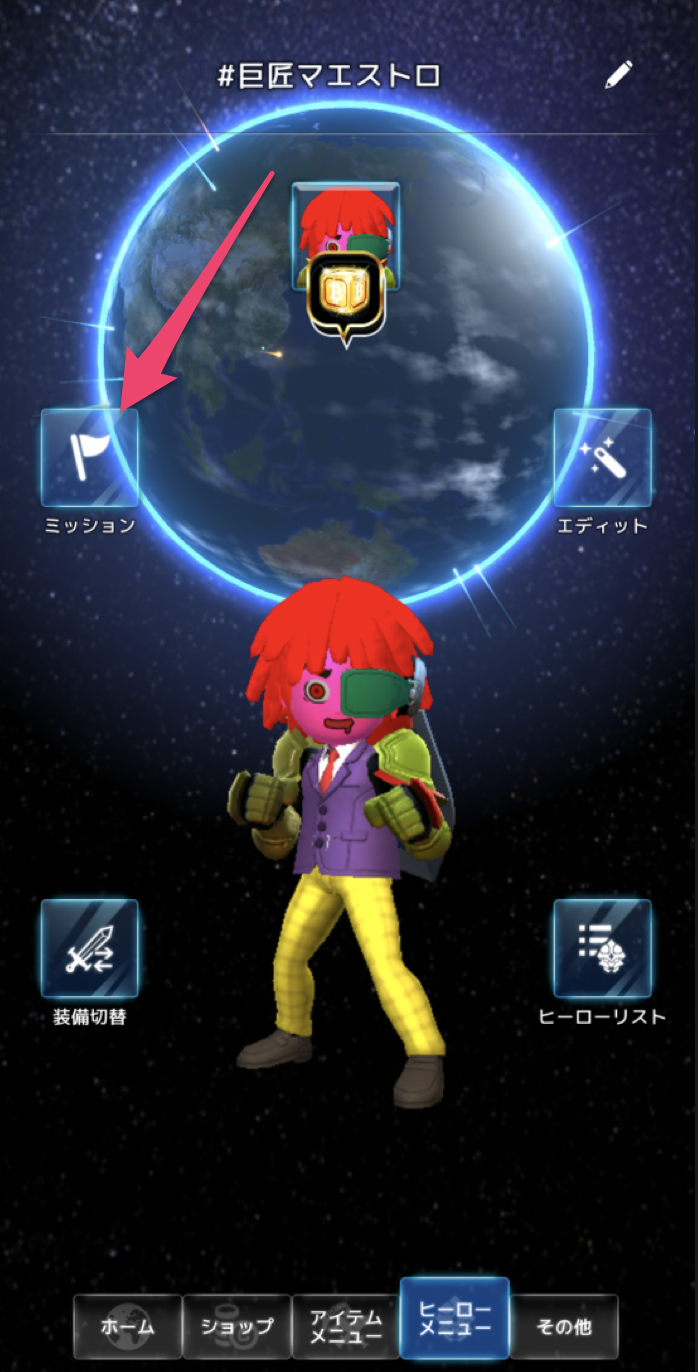Open the その他 tab
The height and width of the screenshot is (1372, 698).
click(564, 1327)
